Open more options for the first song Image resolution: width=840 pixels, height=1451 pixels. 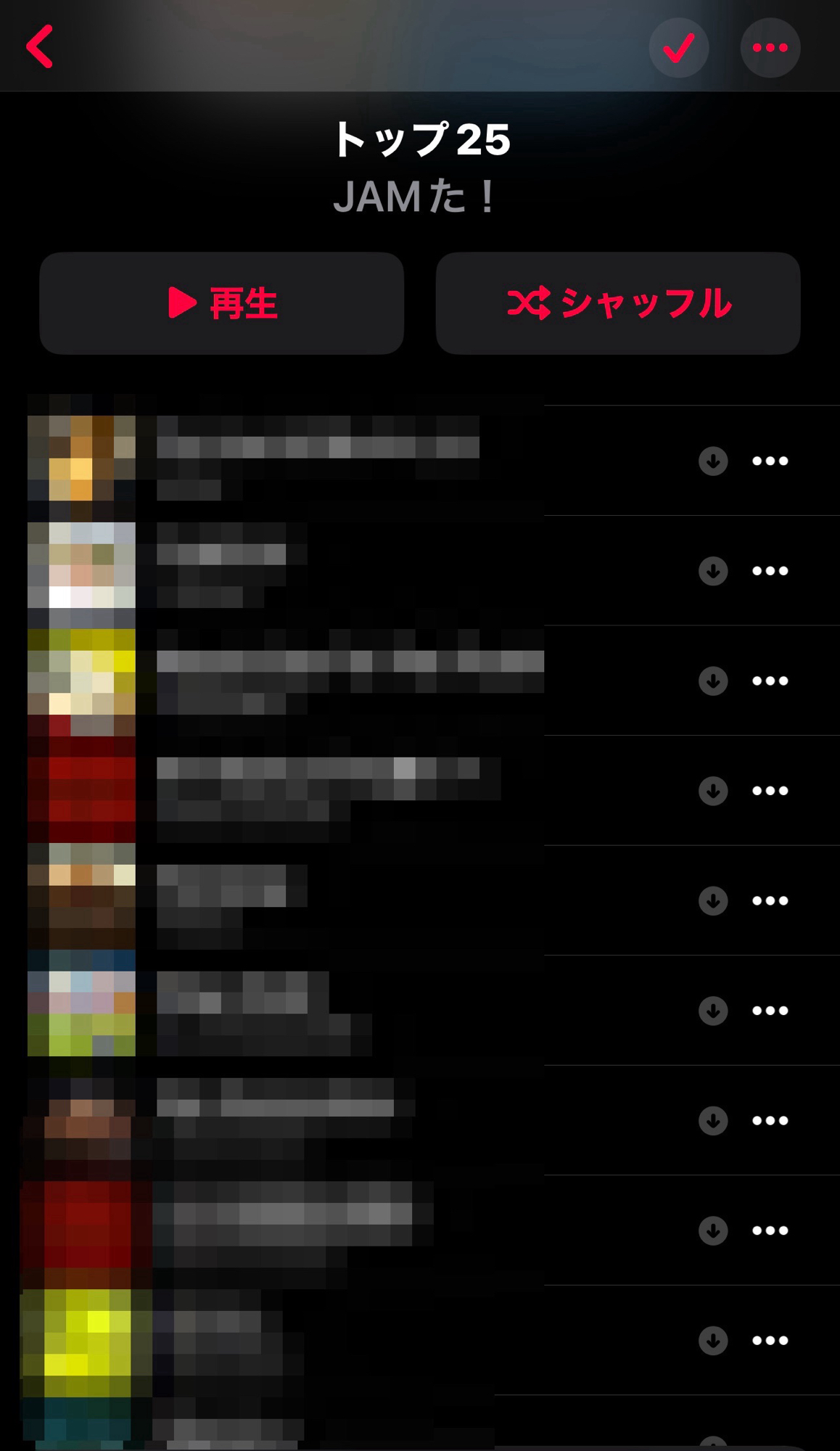pos(770,461)
